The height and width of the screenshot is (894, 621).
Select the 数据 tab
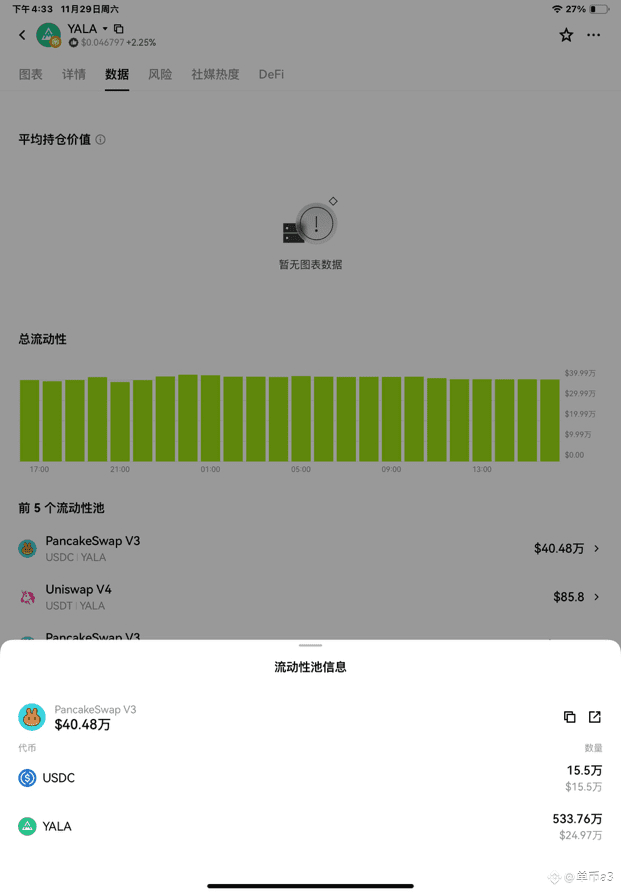[117, 74]
